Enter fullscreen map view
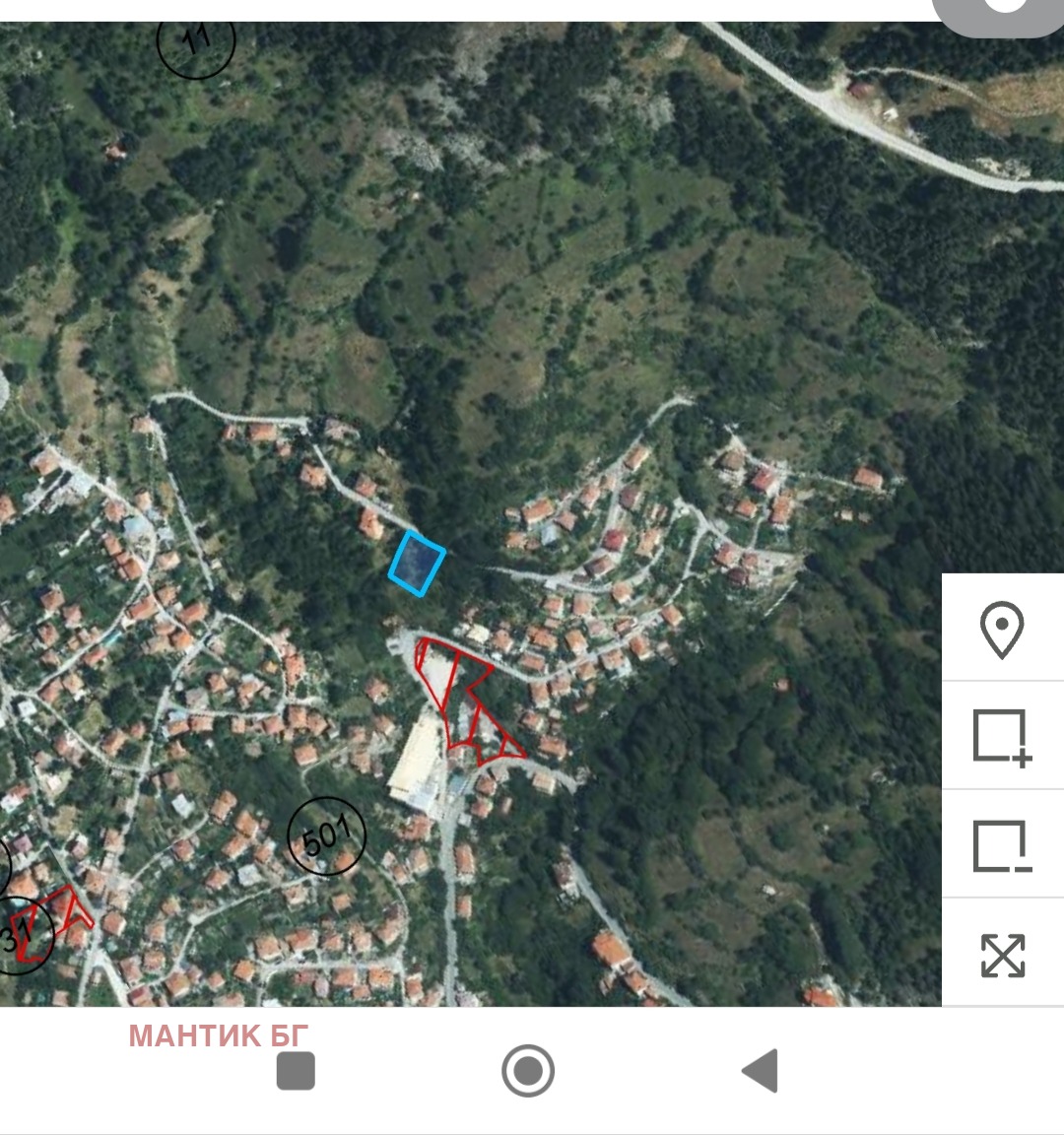1064x1135 pixels. point(1004,954)
